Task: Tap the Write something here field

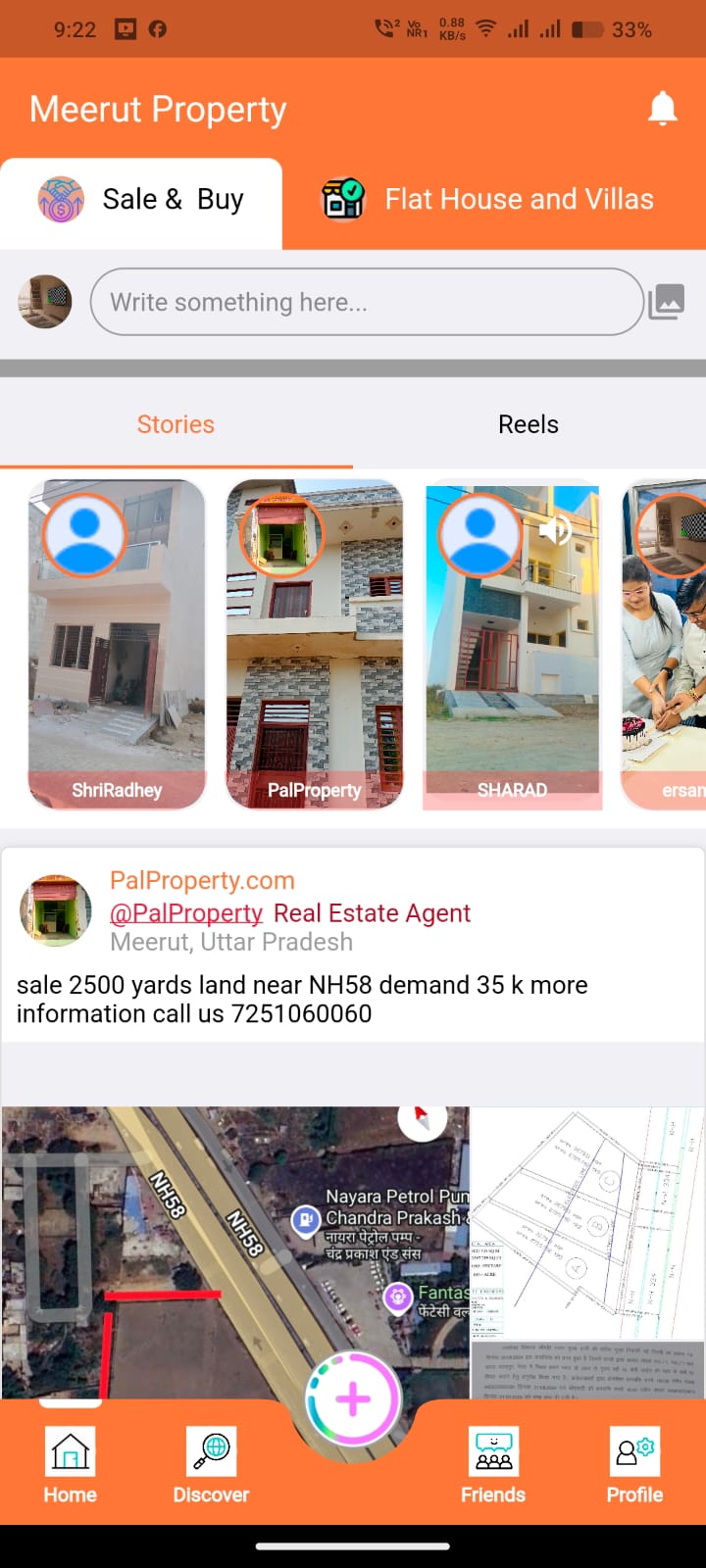Action: 367,302
